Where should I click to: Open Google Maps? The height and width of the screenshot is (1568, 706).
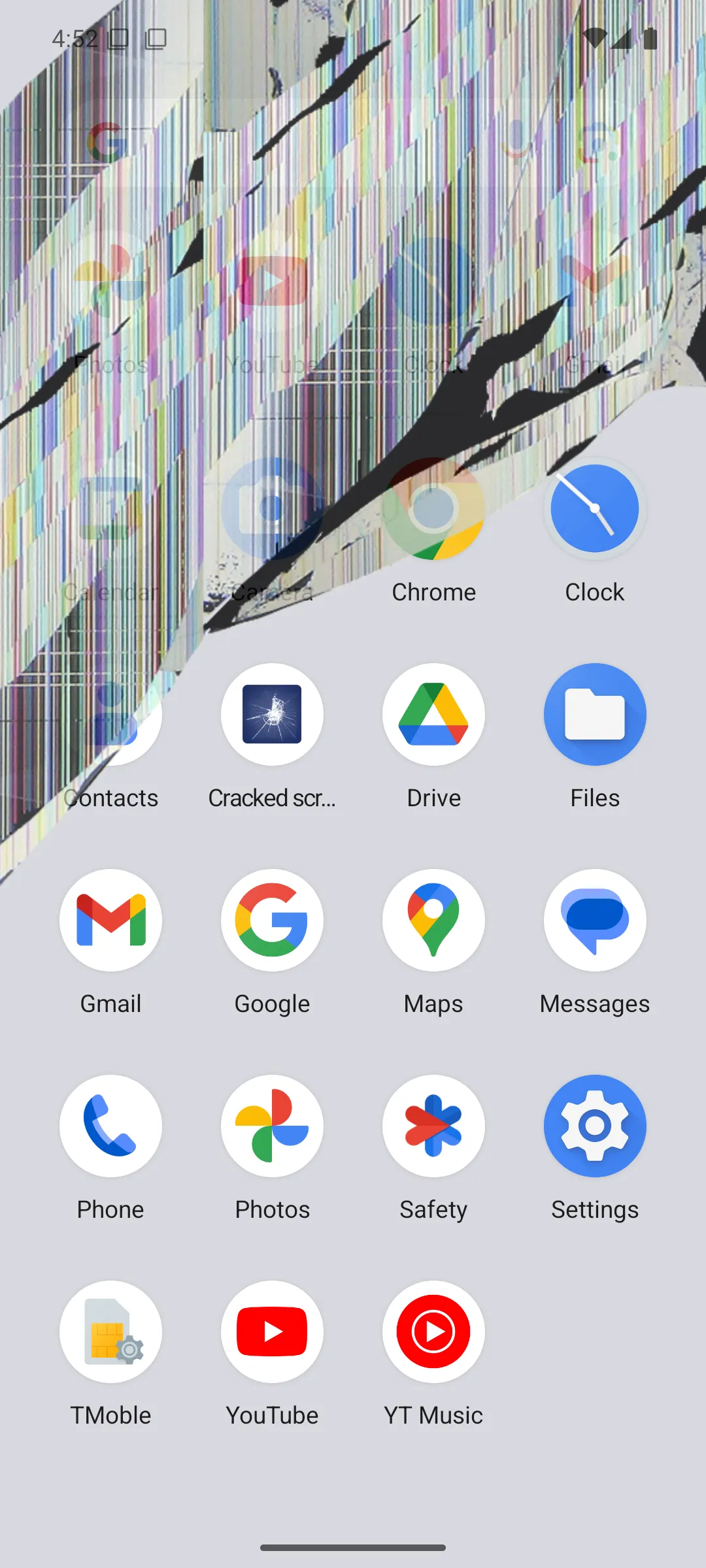click(433, 920)
